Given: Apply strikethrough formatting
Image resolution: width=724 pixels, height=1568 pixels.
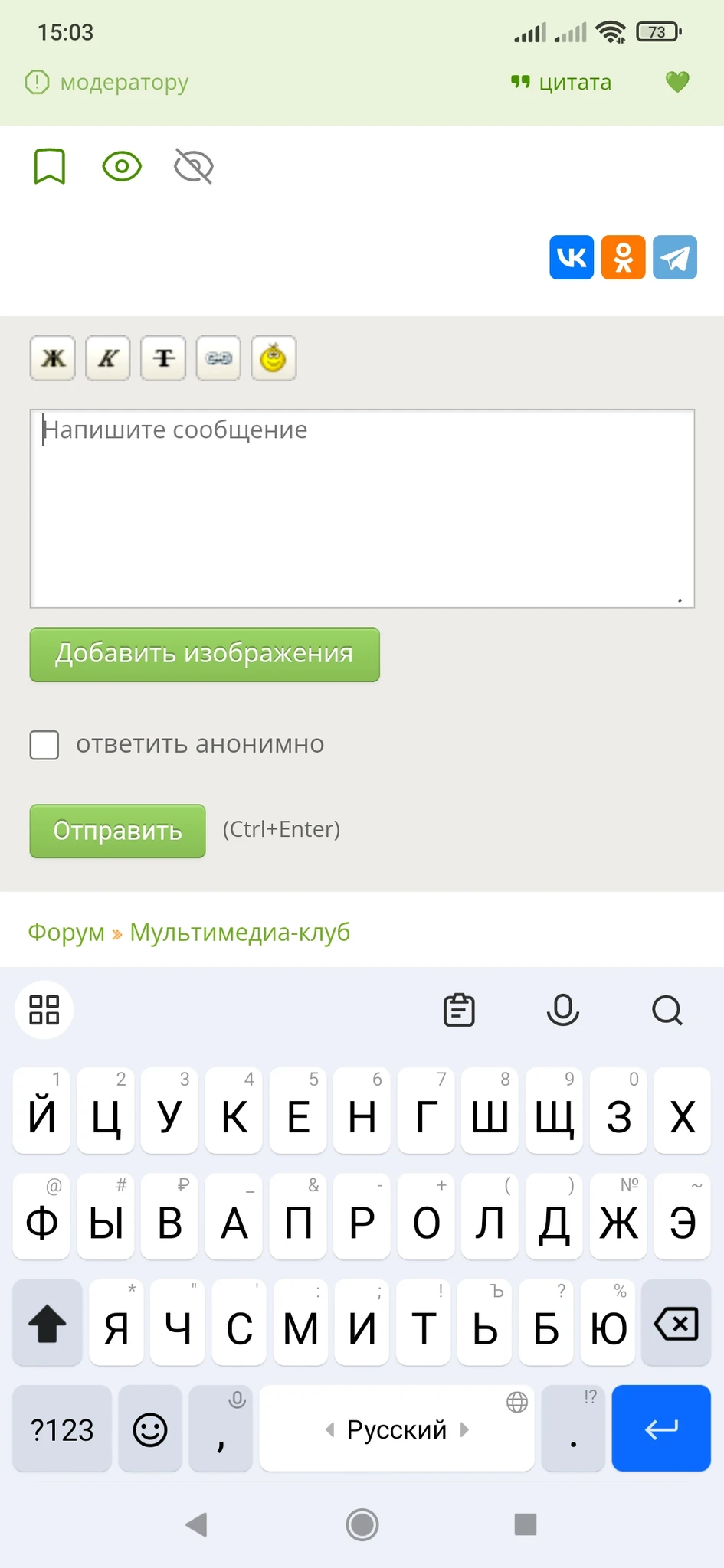Looking at the screenshot, I should [163, 358].
